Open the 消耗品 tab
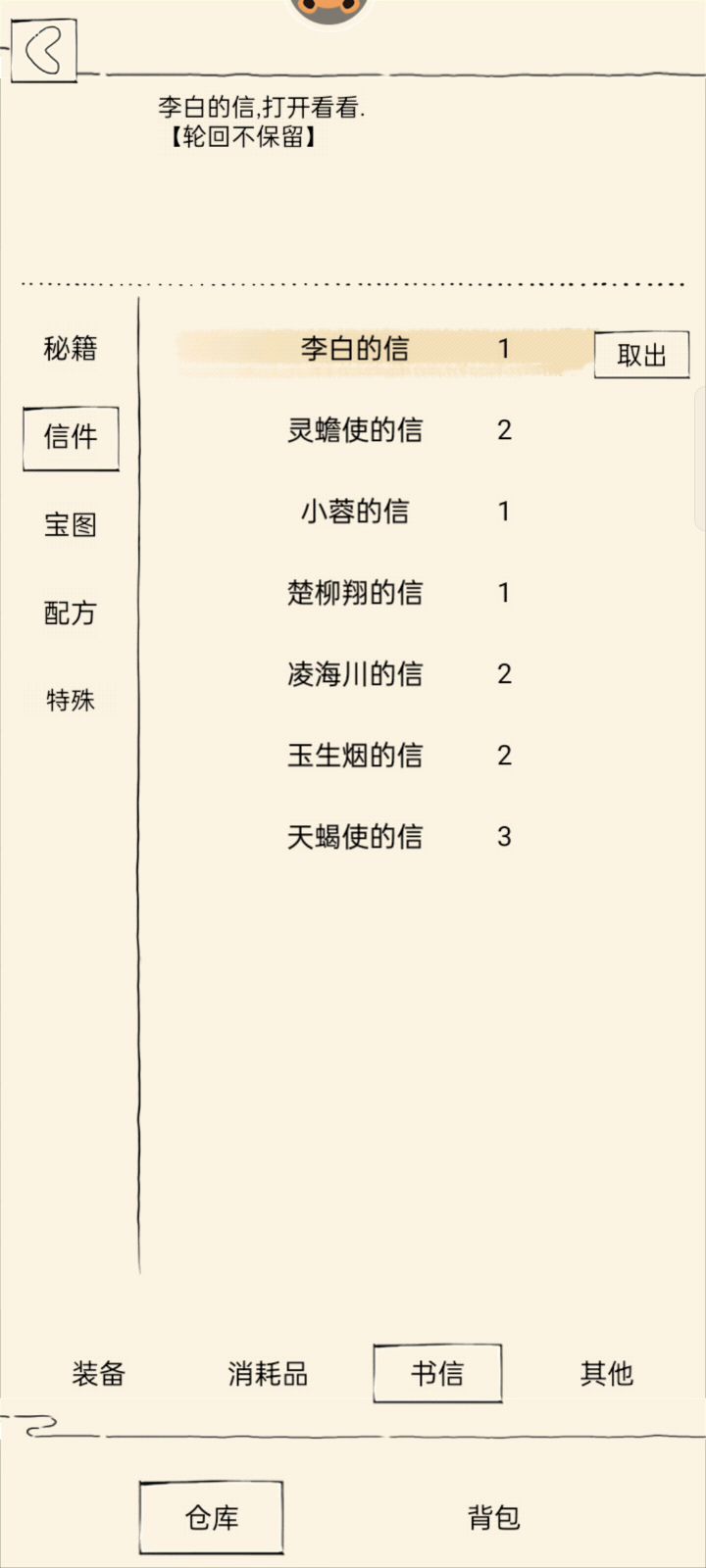 (x=268, y=1373)
